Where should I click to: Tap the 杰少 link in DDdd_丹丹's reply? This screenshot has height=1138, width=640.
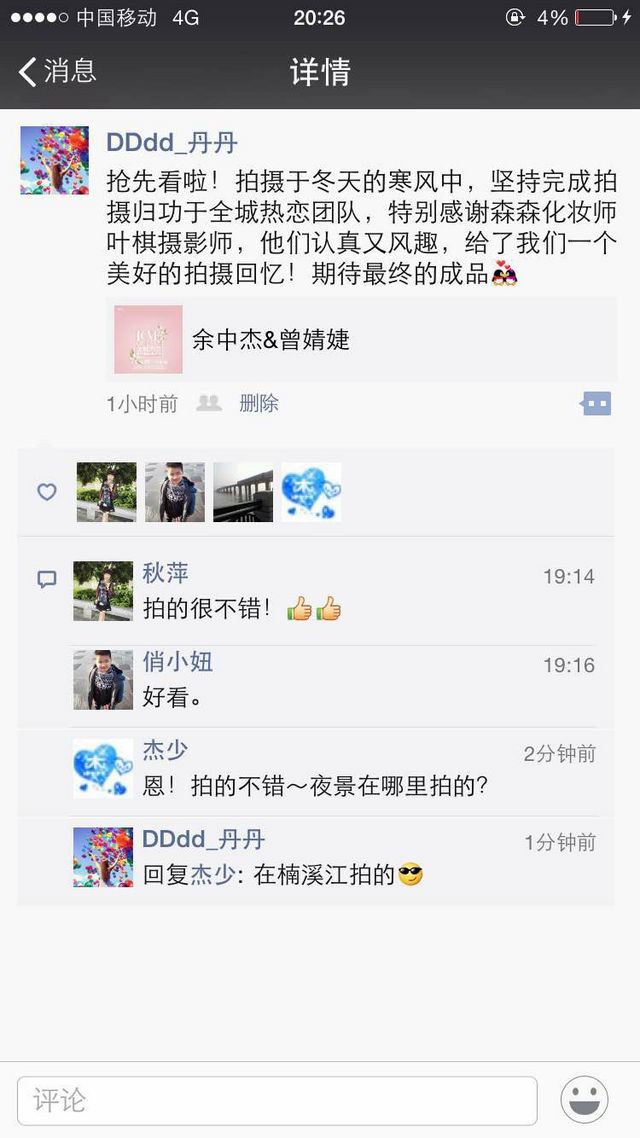[212, 875]
